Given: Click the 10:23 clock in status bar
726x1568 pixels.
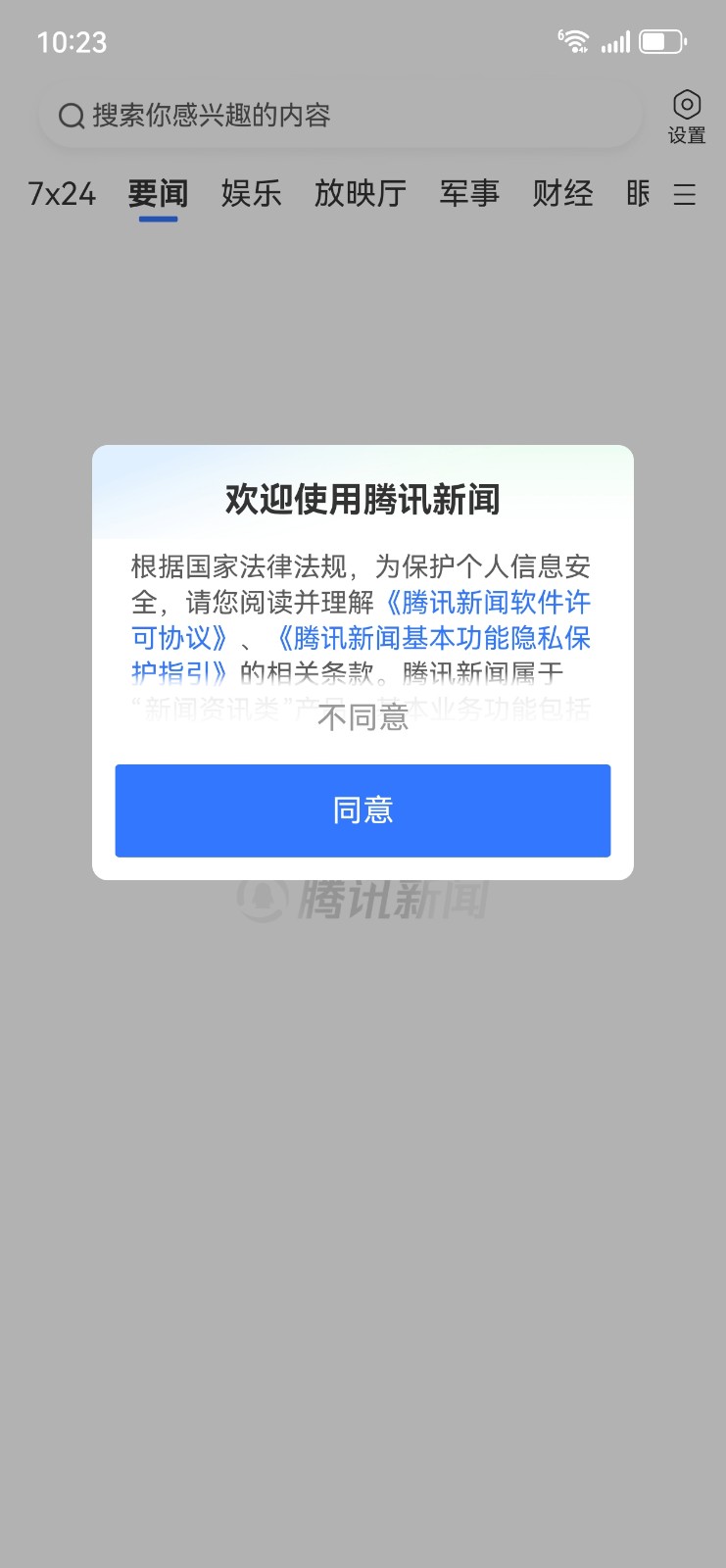Looking at the screenshot, I should (x=73, y=42).
